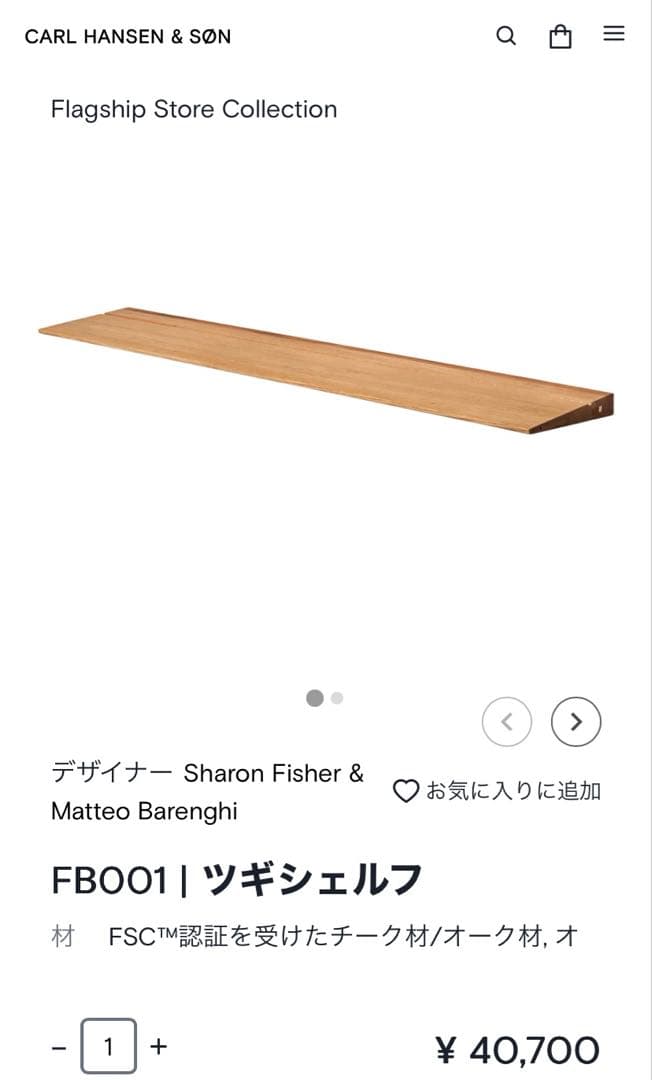Show the next product image
Viewport: 652px width, 1080px height.
coord(576,721)
